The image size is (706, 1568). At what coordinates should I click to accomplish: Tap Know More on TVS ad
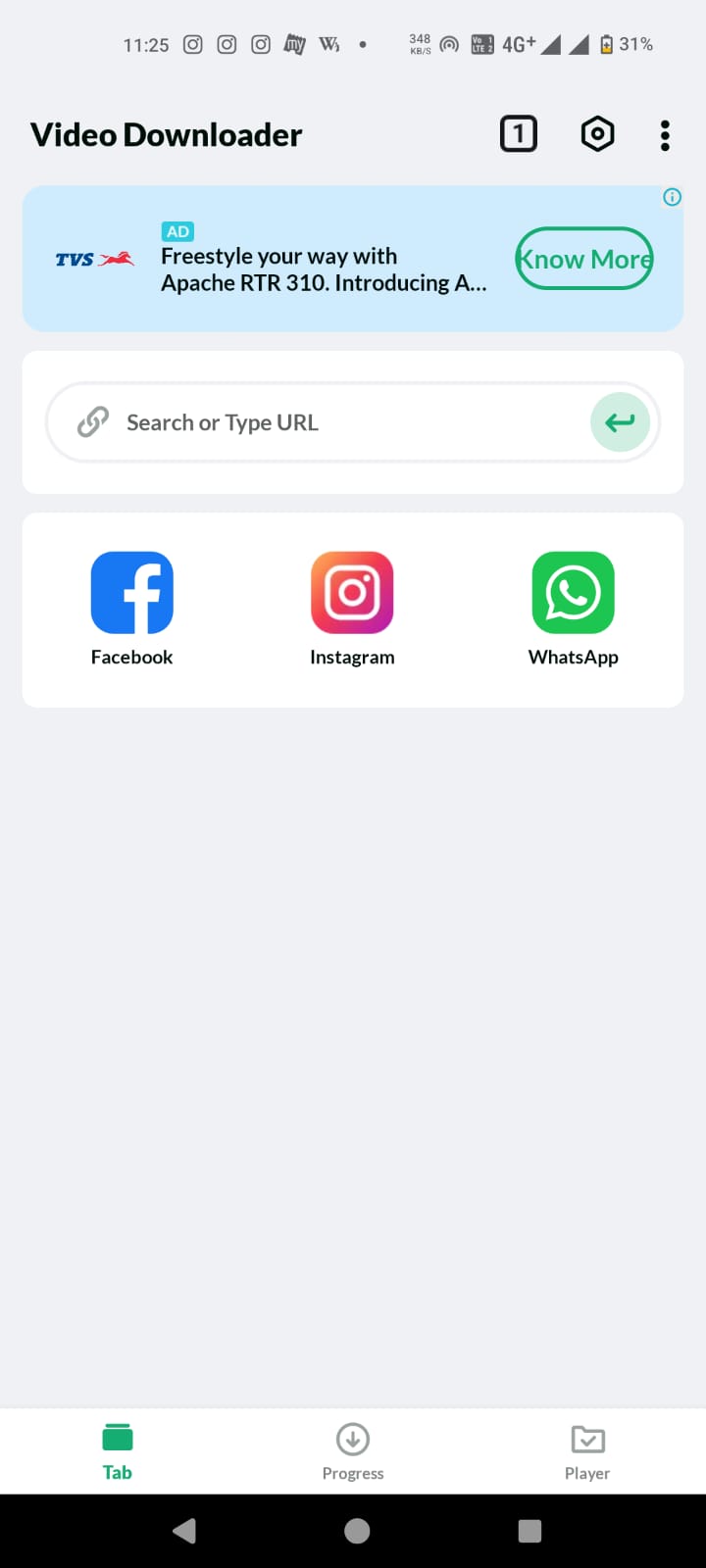[584, 259]
